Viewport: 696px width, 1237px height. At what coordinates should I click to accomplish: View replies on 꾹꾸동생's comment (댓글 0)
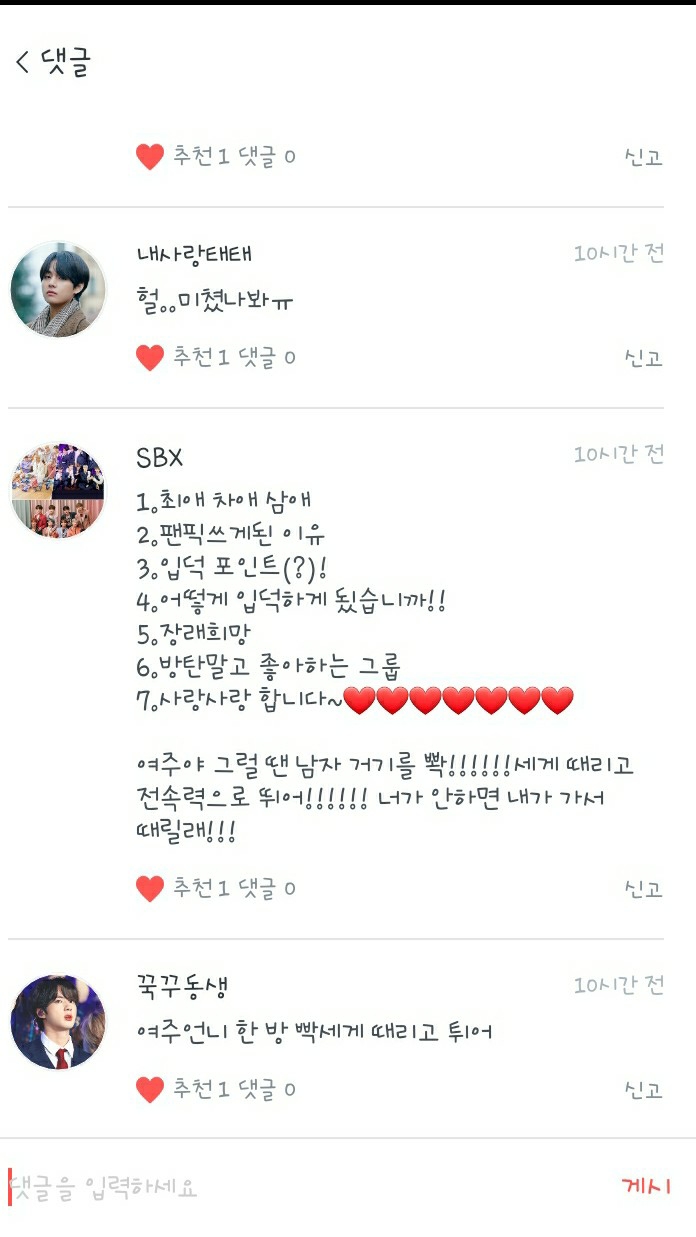click(x=267, y=1089)
